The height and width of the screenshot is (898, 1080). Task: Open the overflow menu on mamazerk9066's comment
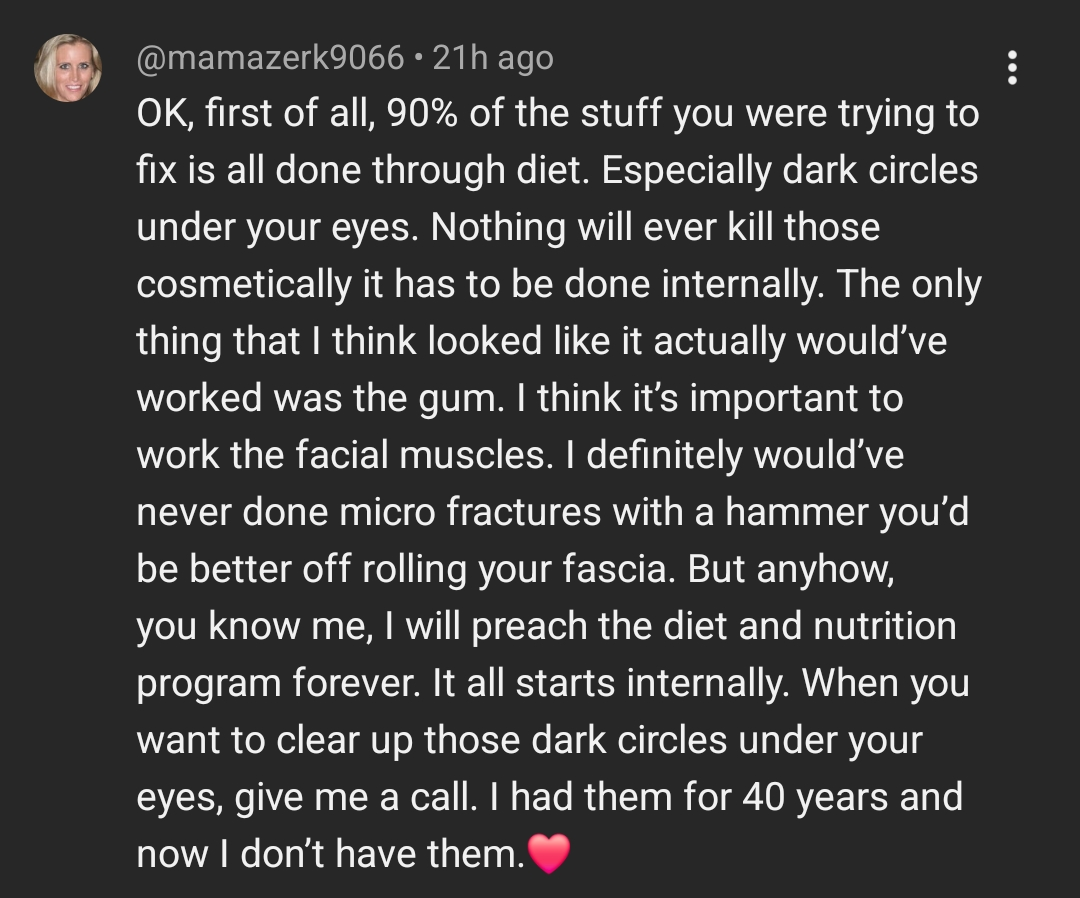pos(1012,67)
